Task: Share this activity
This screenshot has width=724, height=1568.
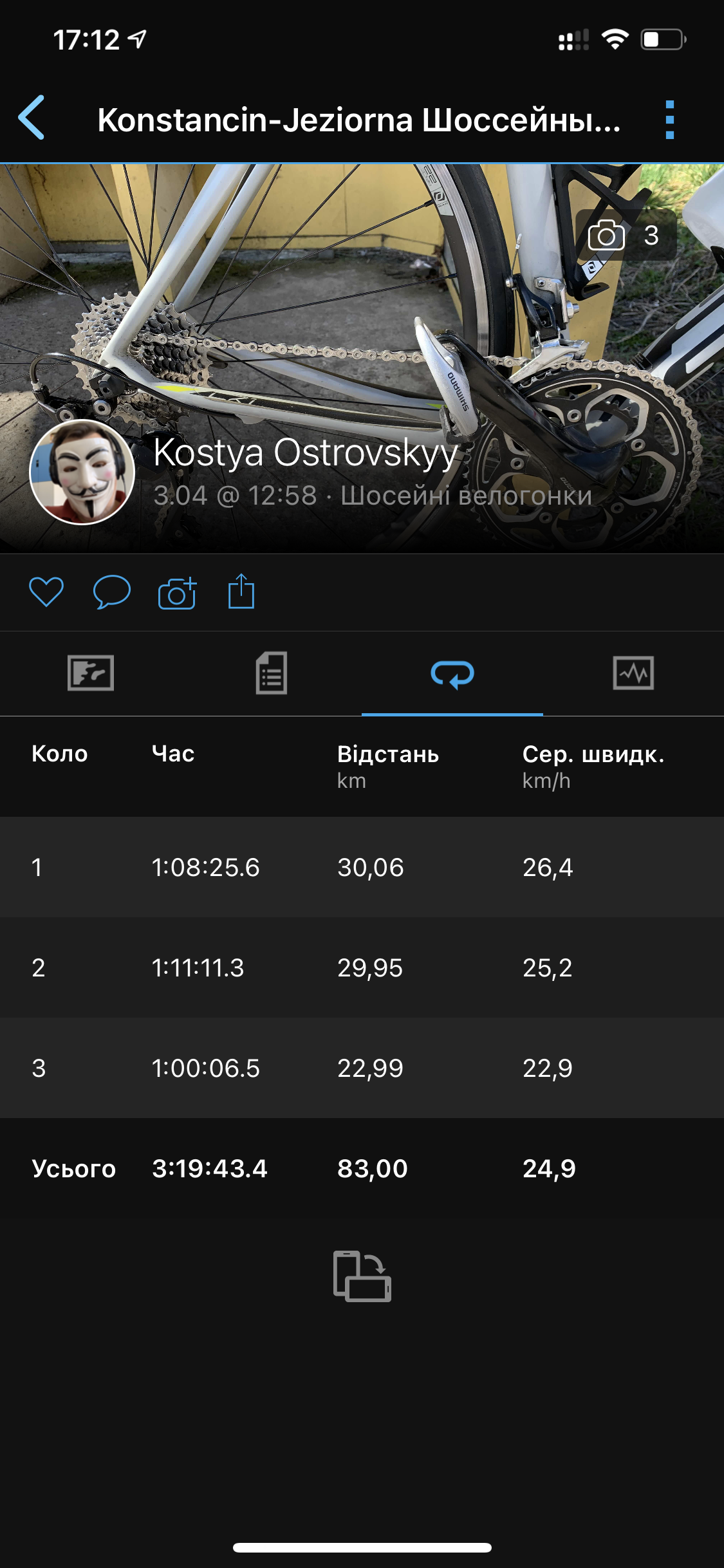Action: (x=241, y=592)
